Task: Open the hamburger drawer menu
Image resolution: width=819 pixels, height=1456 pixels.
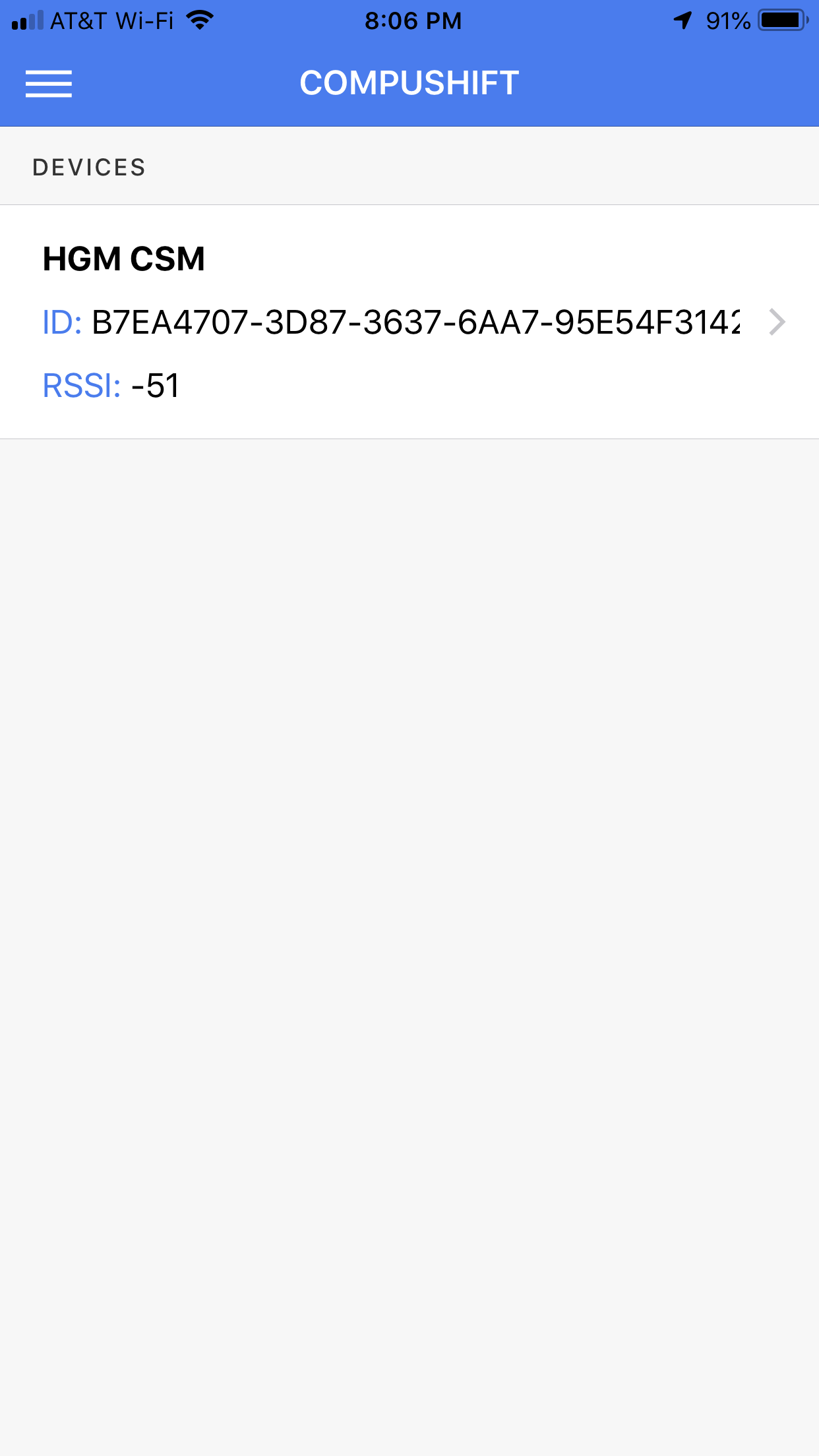Action: (48, 84)
